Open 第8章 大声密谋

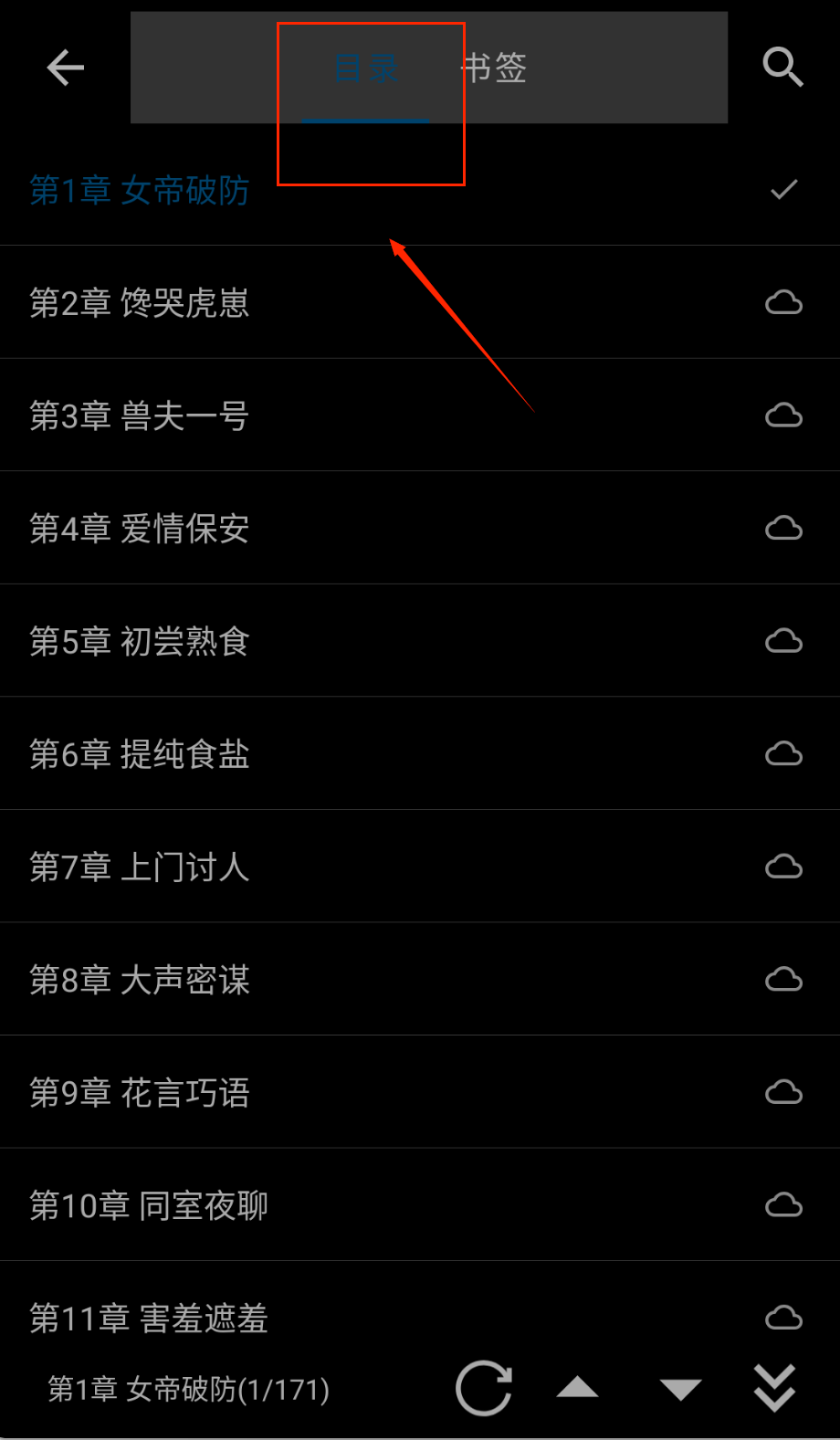tap(140, 980)
